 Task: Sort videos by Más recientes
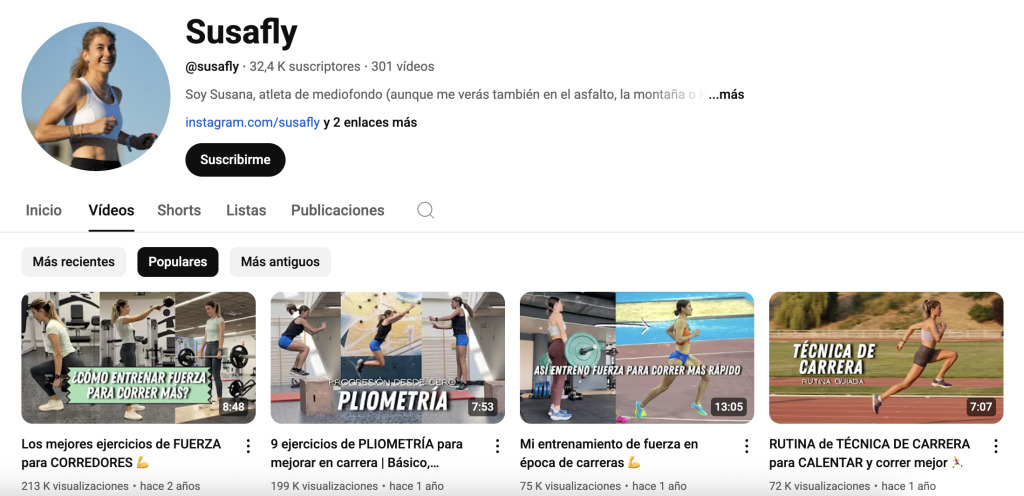point(74,262)
